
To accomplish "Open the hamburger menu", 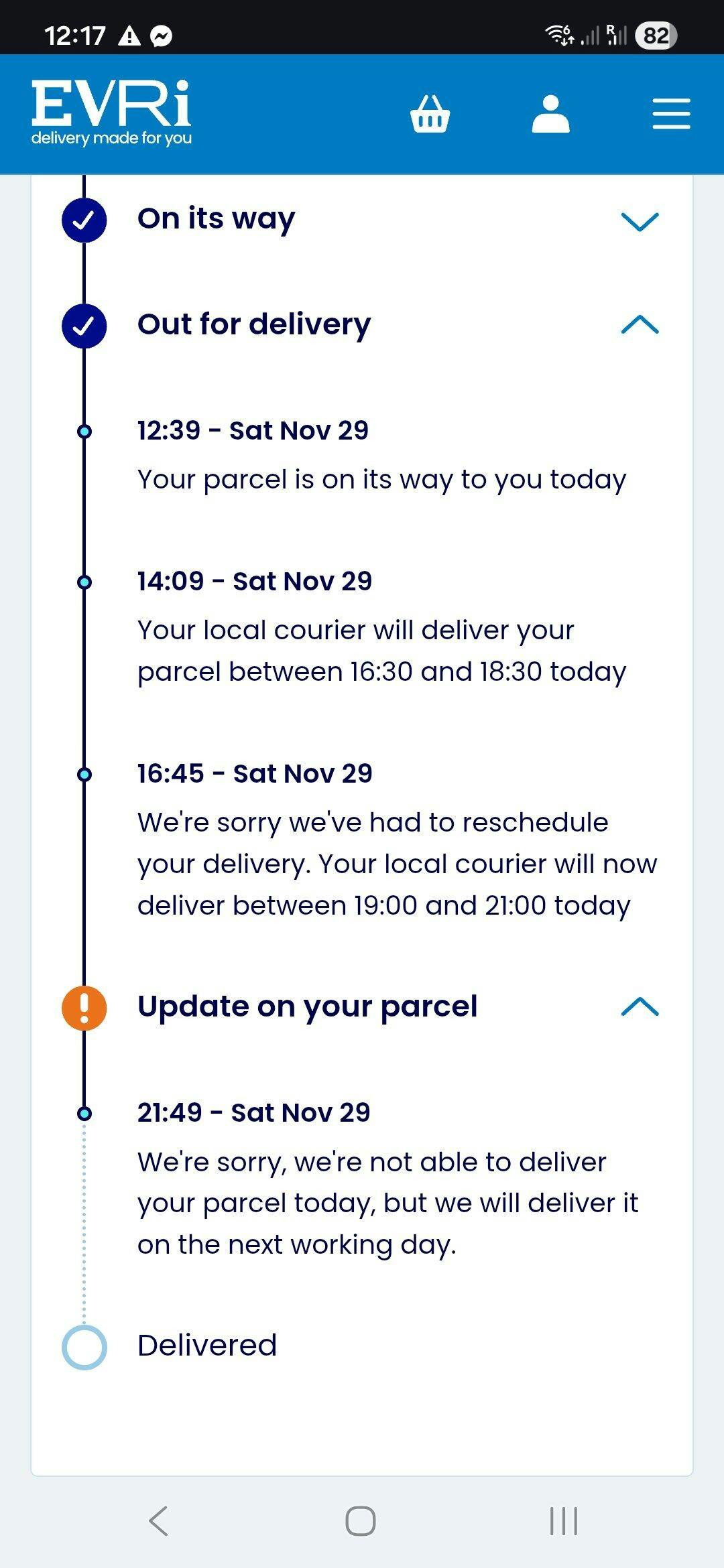I will (671, 114).
